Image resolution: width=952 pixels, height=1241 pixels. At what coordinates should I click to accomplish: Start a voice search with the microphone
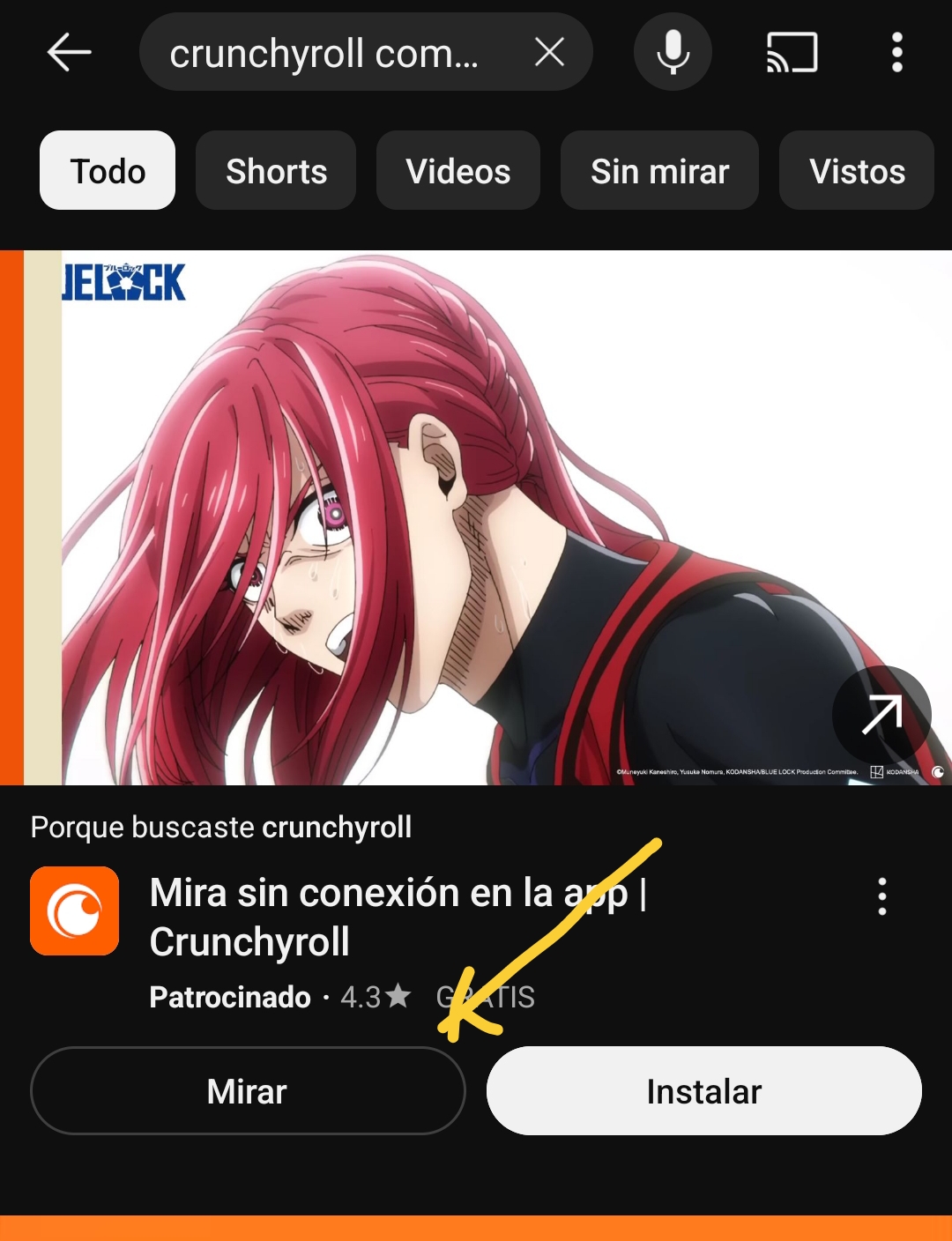[x=673, y=53]
